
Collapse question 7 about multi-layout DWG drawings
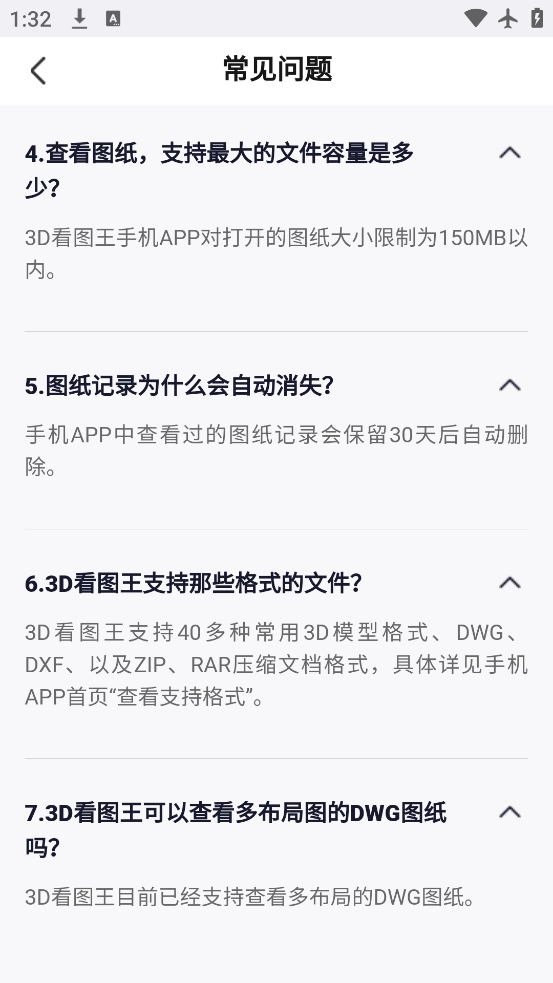pos(510,812)
